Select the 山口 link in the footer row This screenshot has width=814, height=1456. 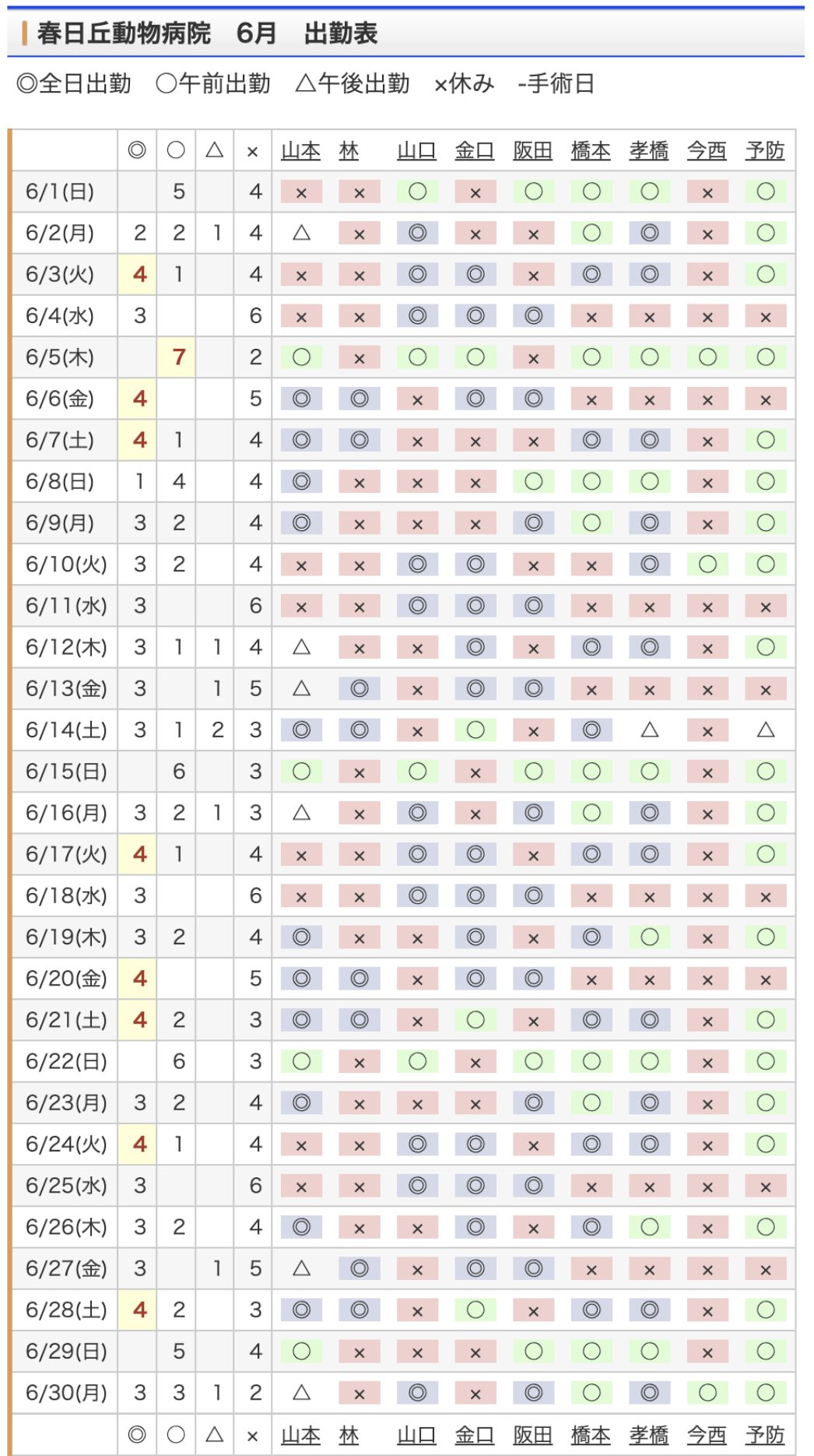tap(416, 1435)
